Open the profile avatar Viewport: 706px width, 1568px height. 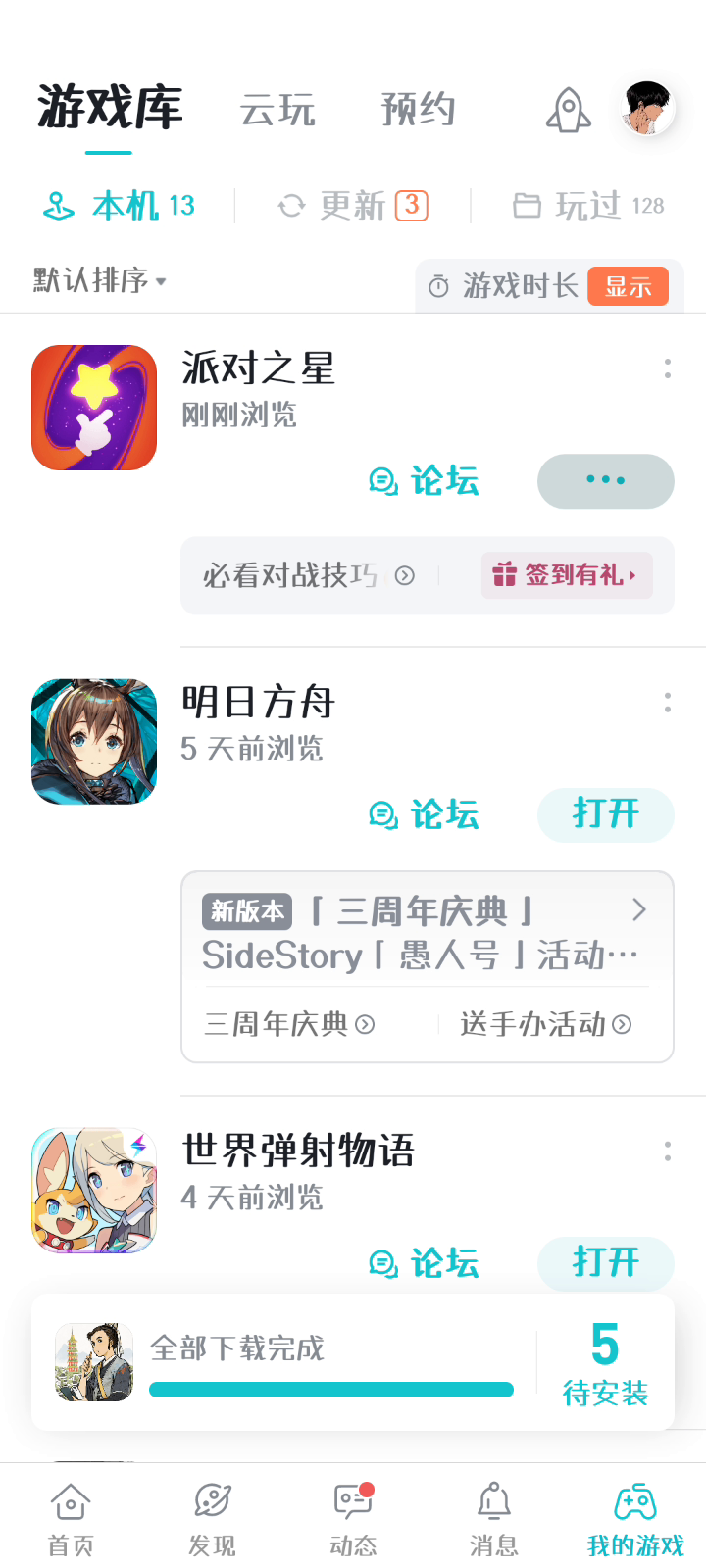coord(648,108)
